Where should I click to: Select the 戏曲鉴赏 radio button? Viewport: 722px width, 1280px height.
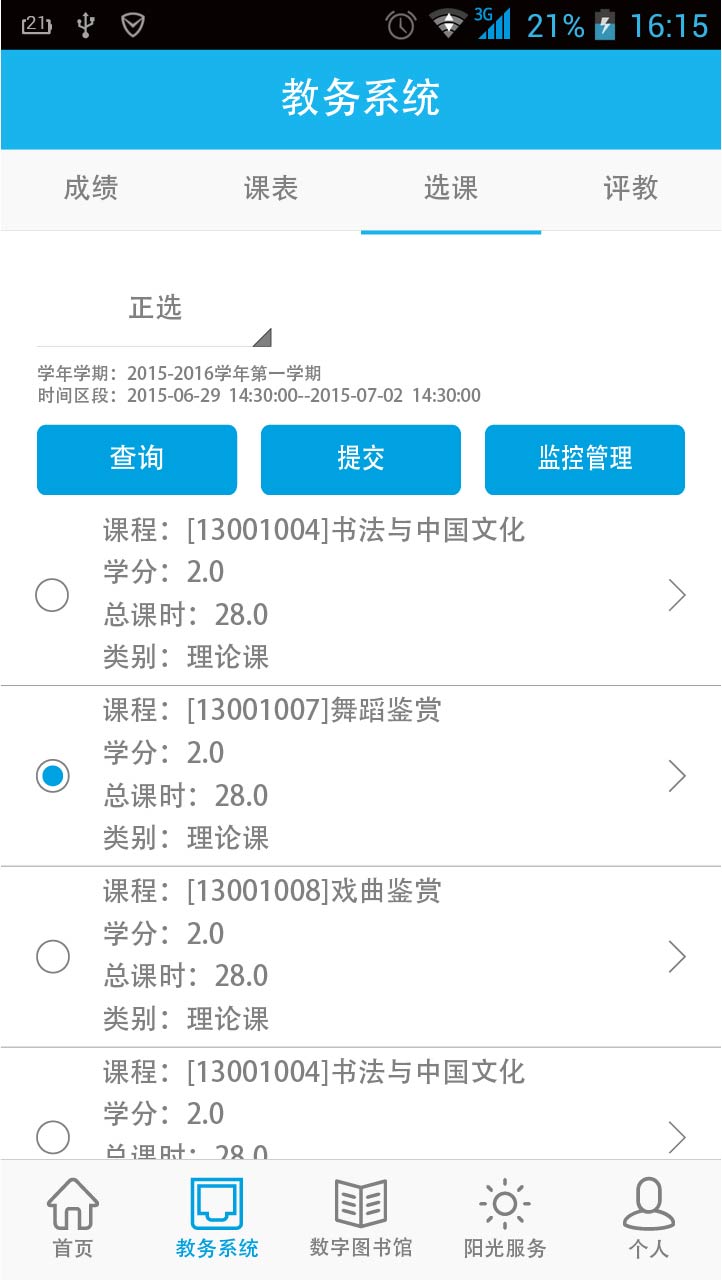pyautogui.click(x=53, y=957)
